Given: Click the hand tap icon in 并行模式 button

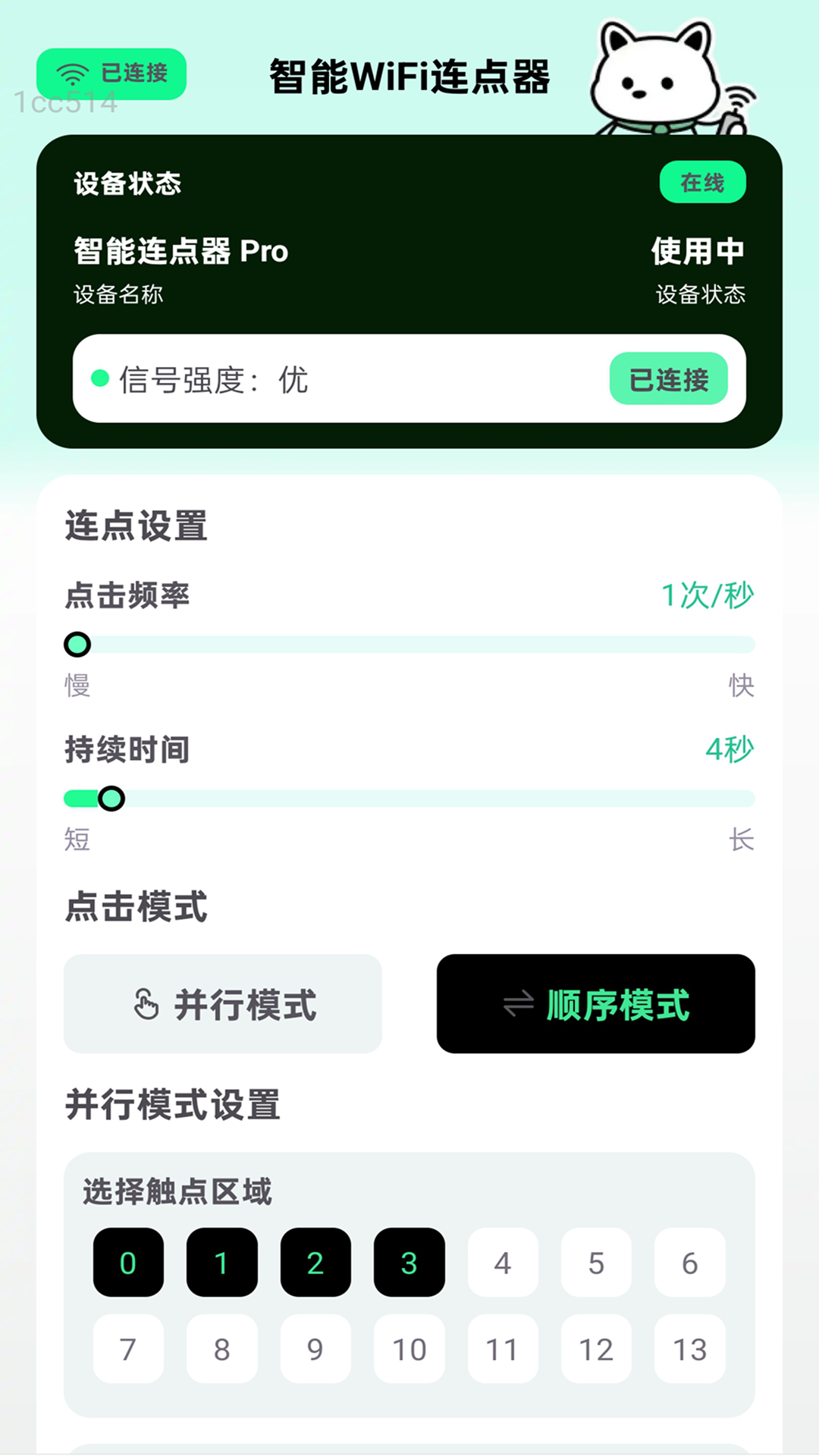Looking at the screenshot, I should click(146, 1005).
